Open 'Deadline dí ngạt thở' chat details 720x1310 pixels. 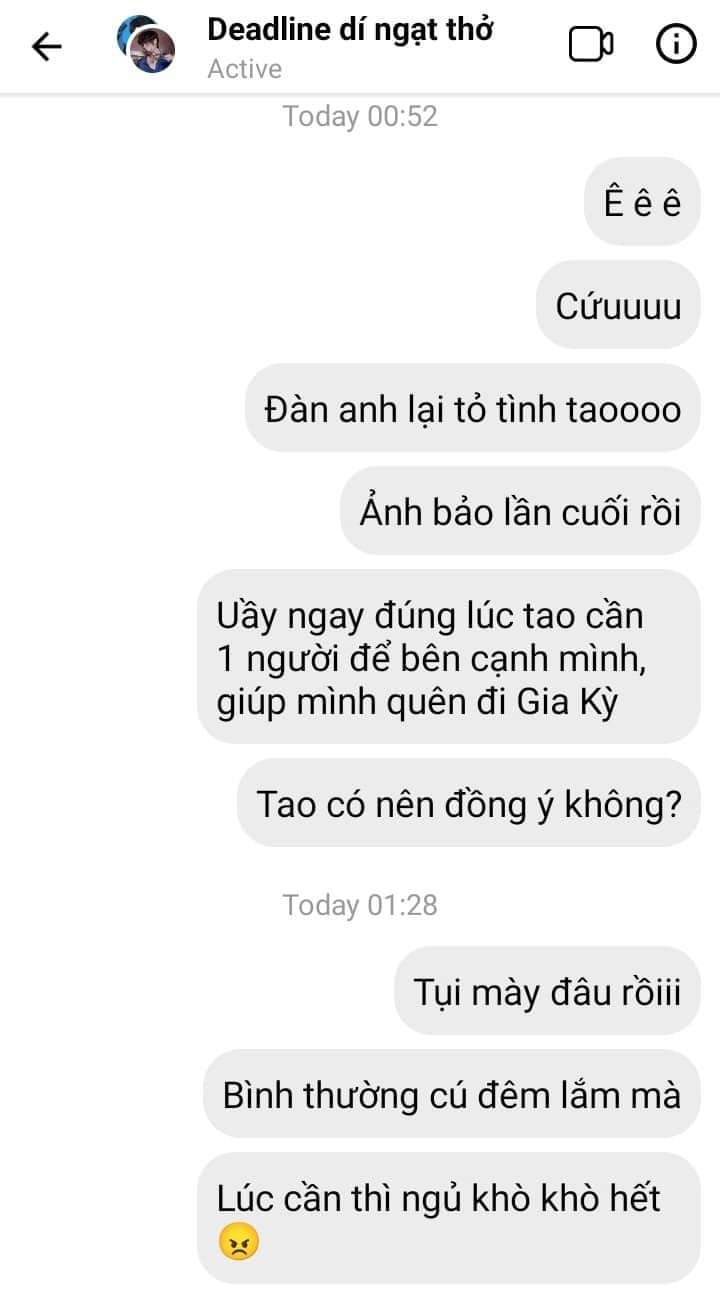[350, 30]
